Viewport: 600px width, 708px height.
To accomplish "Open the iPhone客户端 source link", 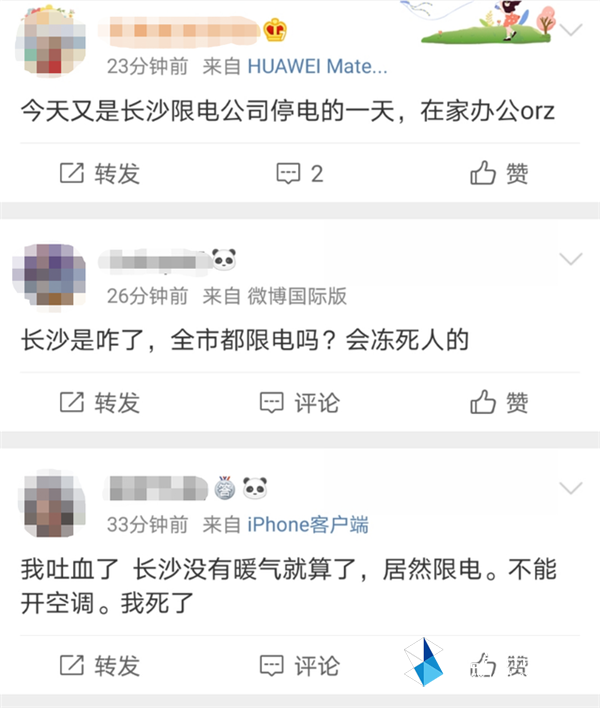I will (x=307, y=524).
